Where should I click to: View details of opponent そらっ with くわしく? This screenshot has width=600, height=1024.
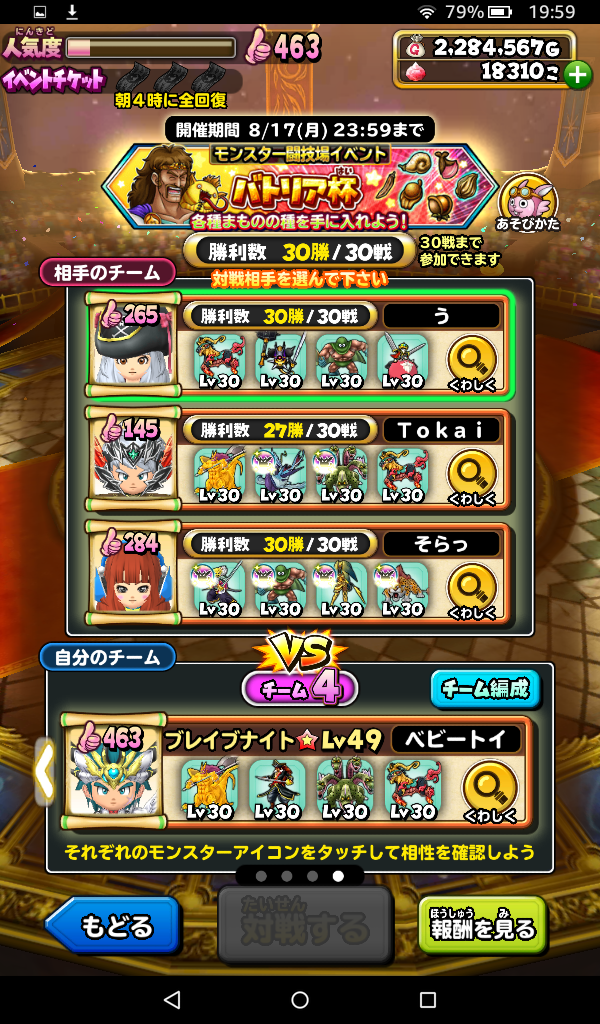point(471,590)
